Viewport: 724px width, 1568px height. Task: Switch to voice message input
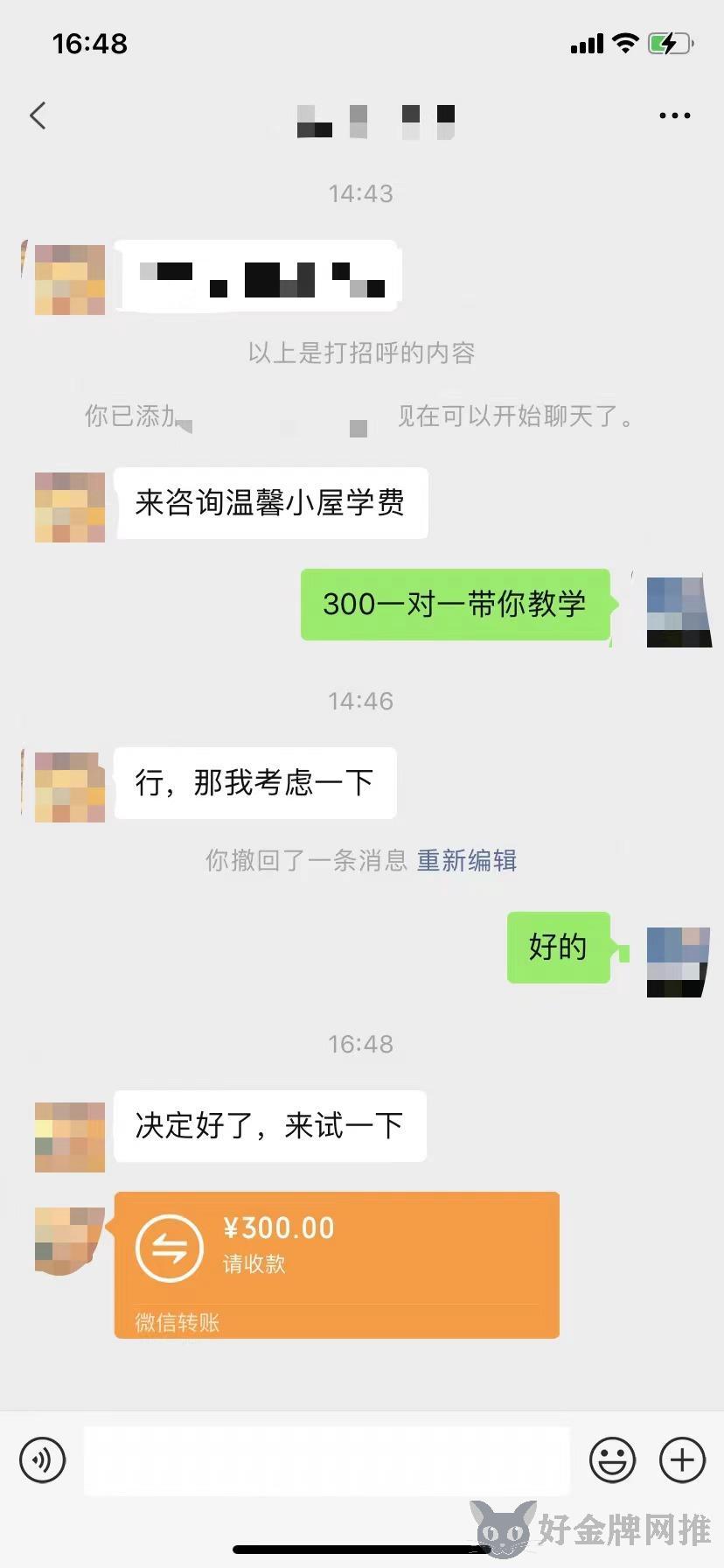[x=42, y=1459]
